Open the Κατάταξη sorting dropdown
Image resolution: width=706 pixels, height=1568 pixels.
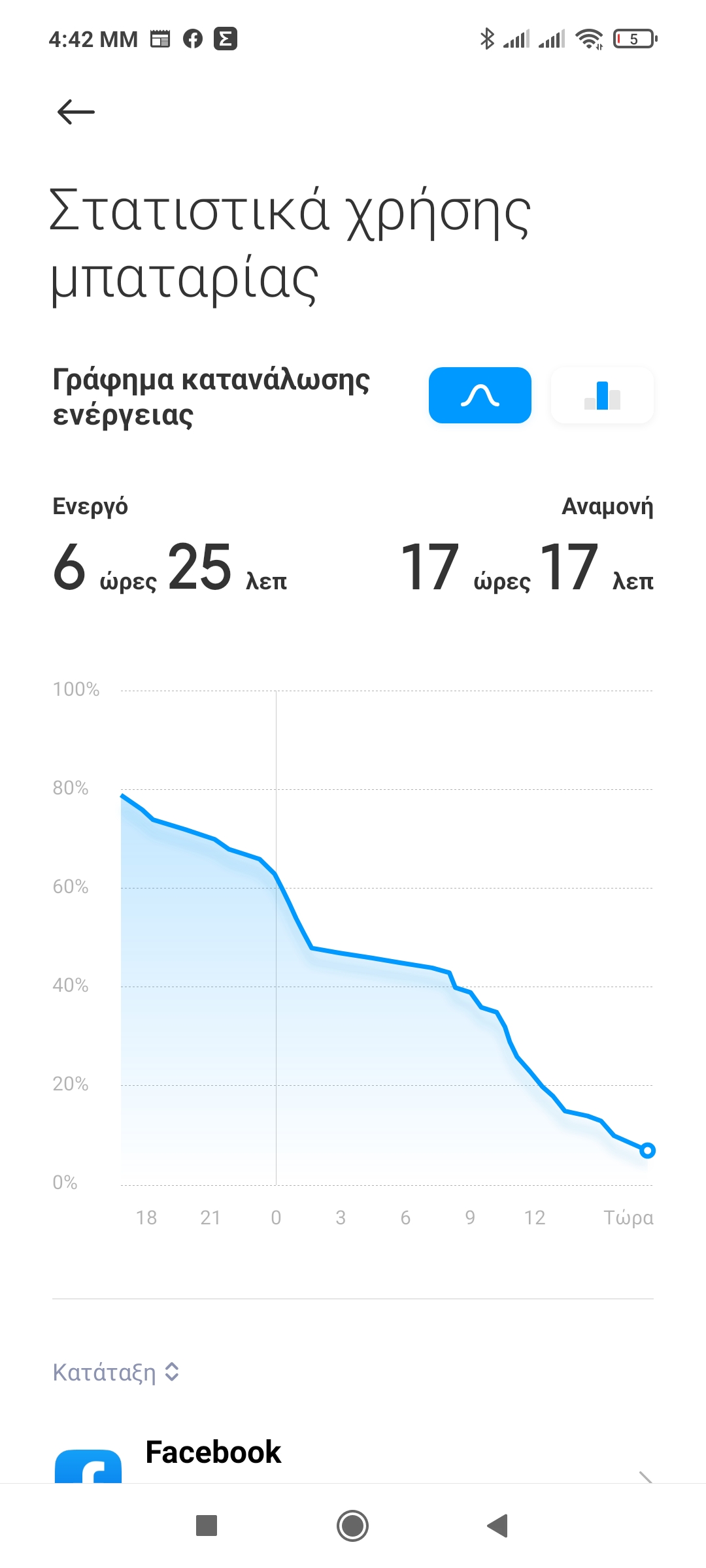tap(116, 1372)
